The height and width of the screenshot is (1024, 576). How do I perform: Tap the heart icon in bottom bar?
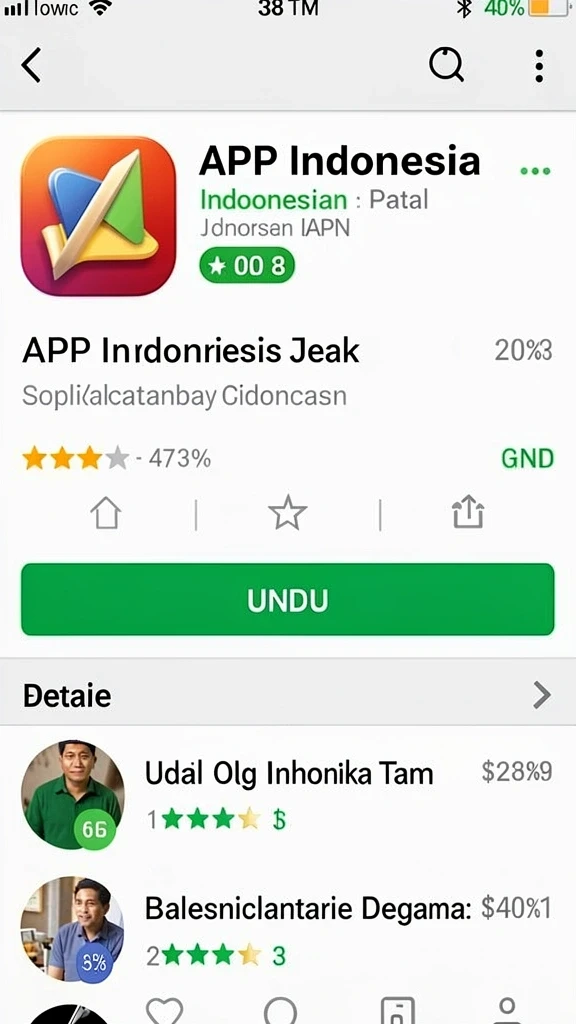[165, 1011]
